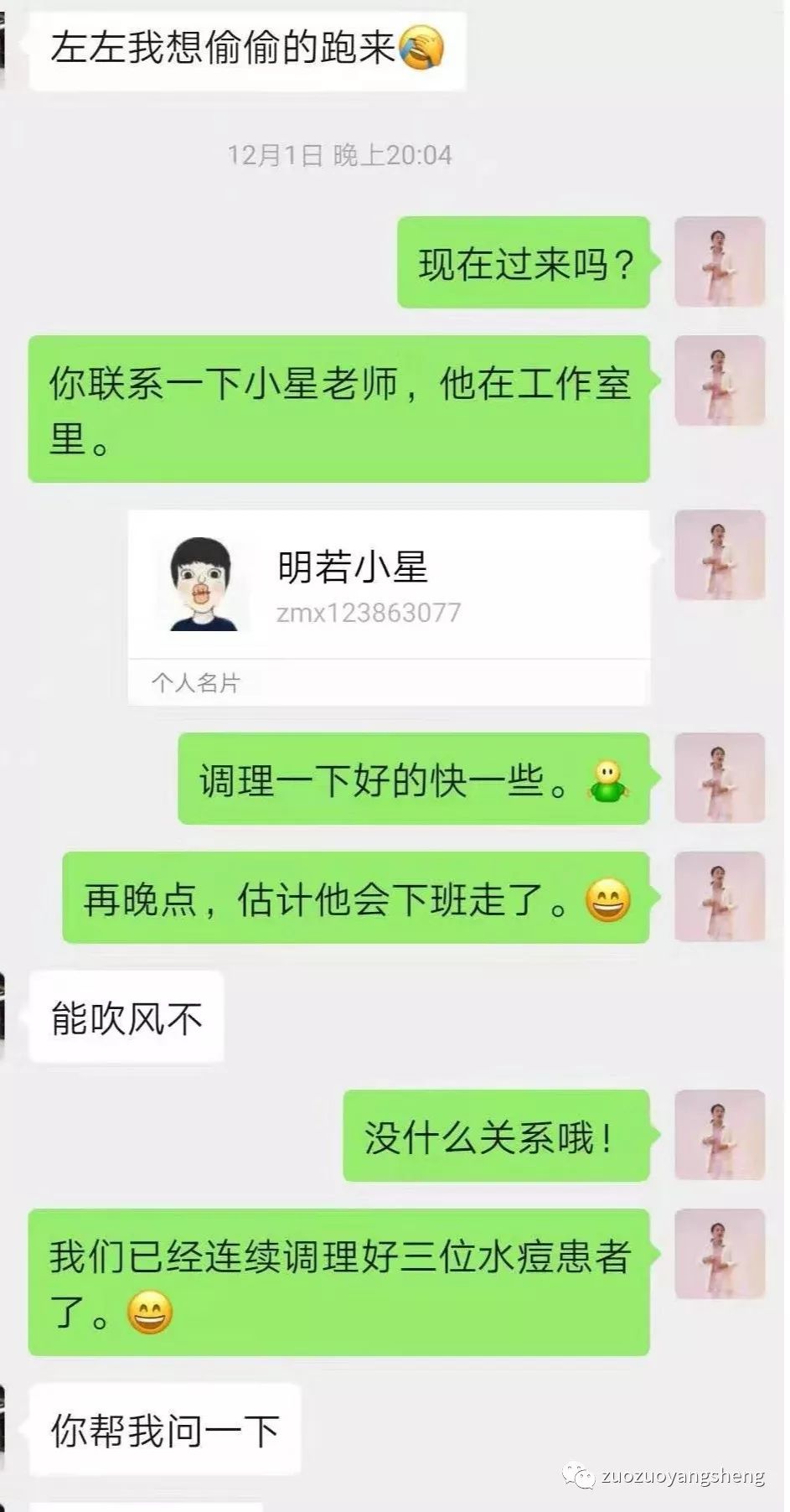Image resolution: width=790 pixels, height=1512 pixels.
Task: Tap the bubble 你联系一下小星老师，他在工作室里
Action: 338,411
